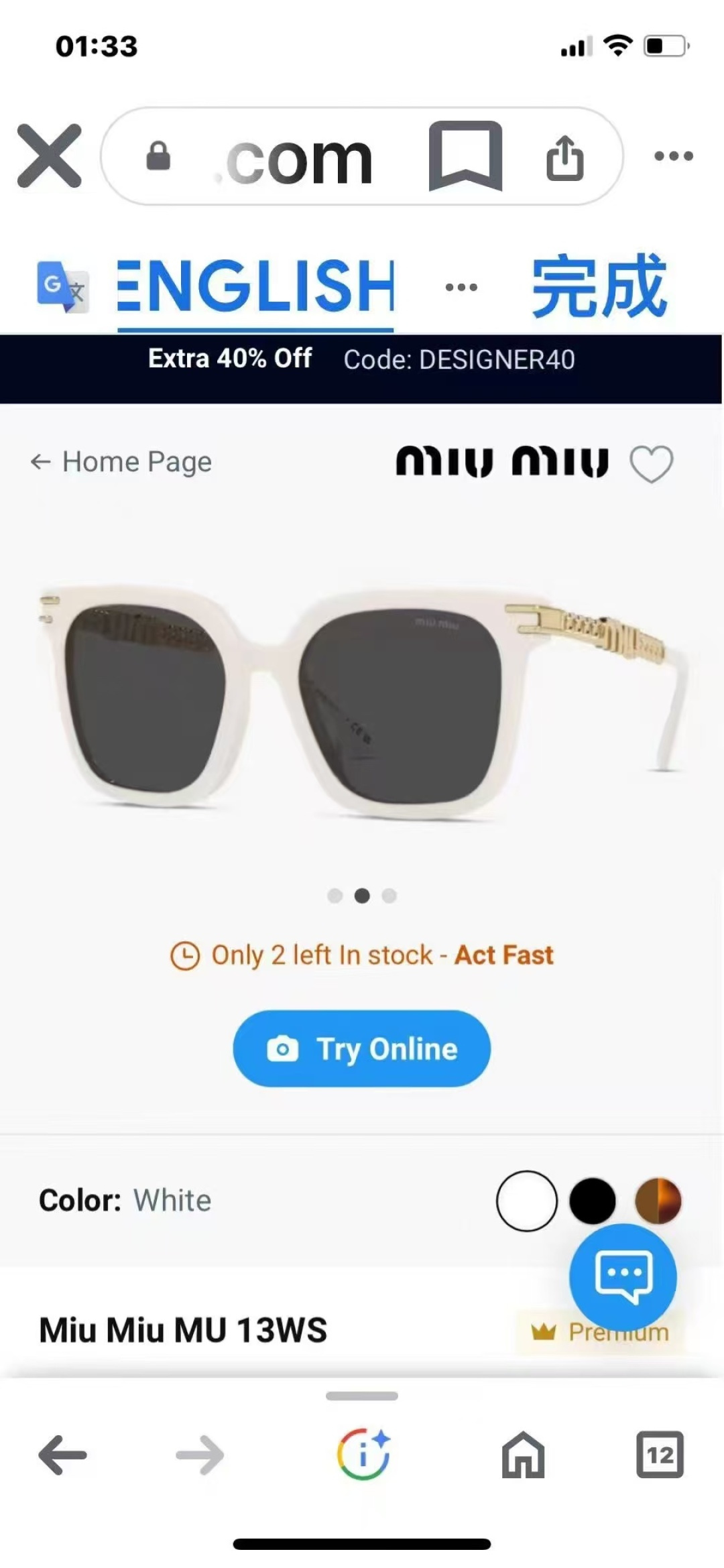Tap 完成 to finish translation
The width and height of the screenshot is (724, 1568).
[599, 286]
